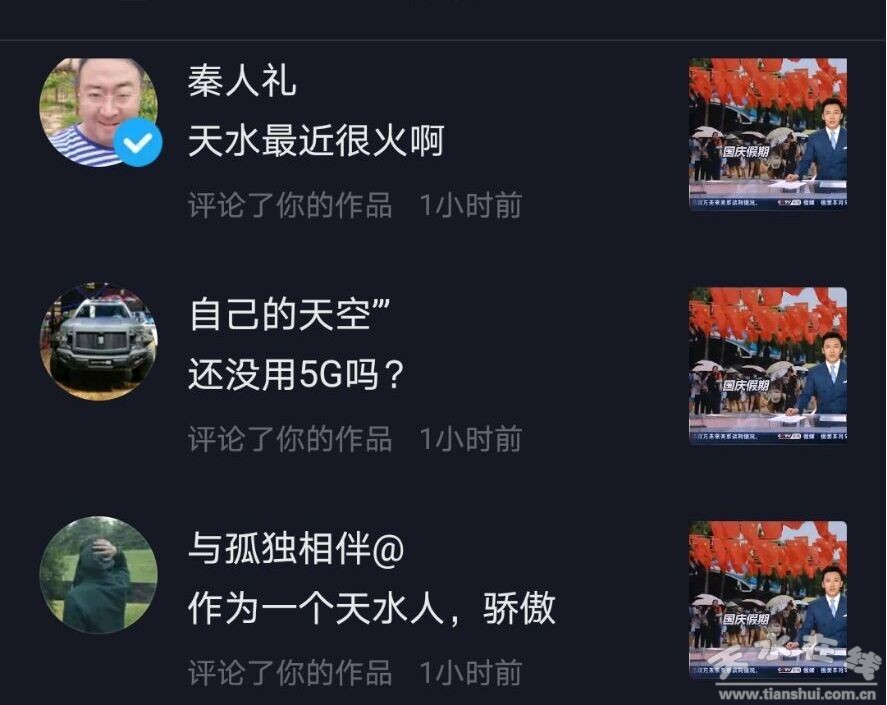View 与孤独相伴@'s profile avatar

[98, 574]
